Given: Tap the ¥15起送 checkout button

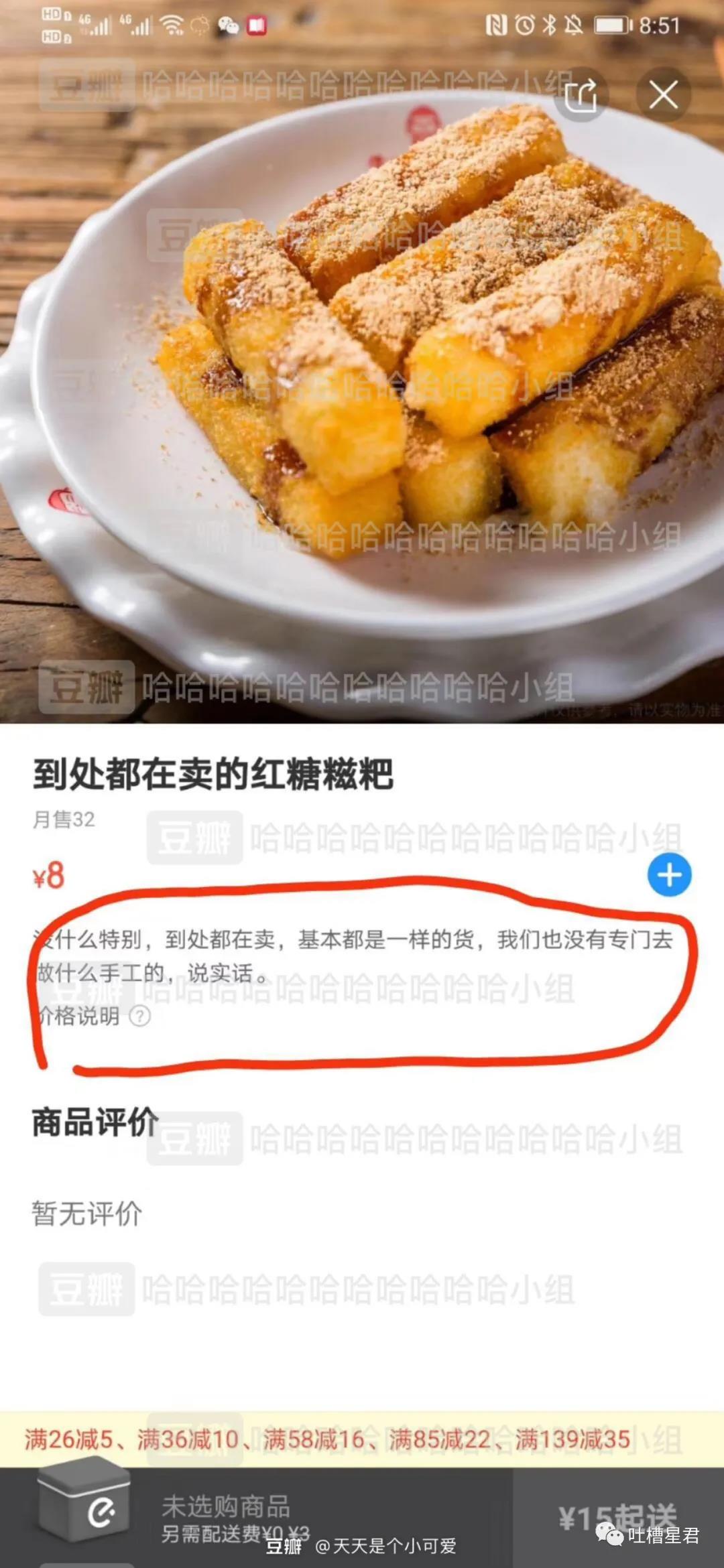Looking at the screenshot, I should point(617,1517).
